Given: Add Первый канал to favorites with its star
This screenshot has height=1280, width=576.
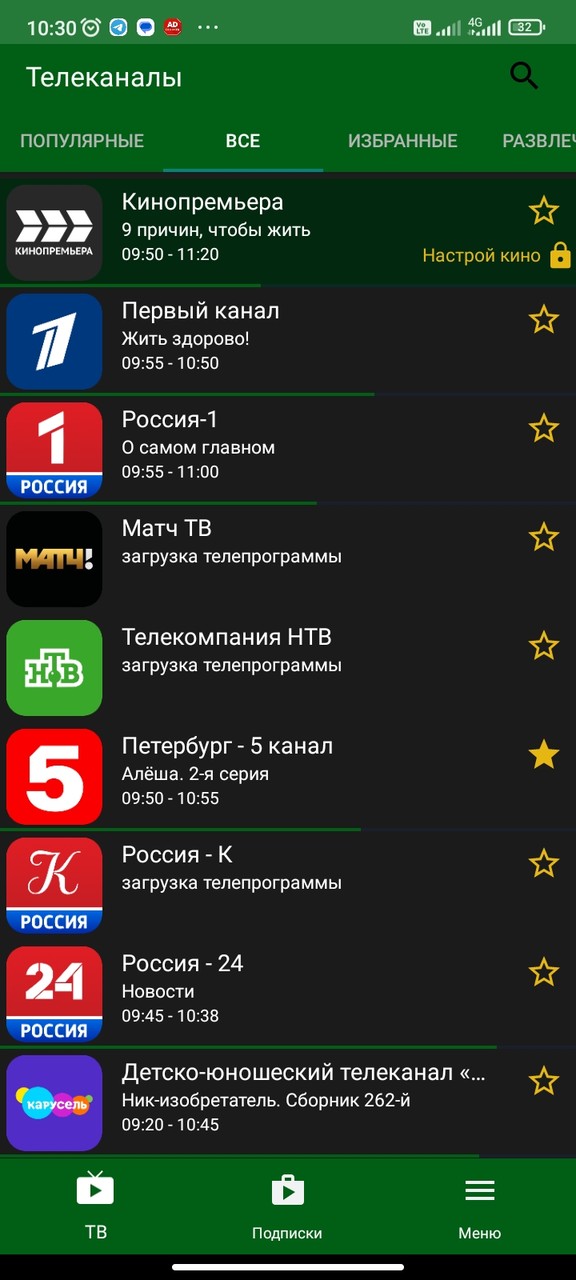Looking at the screenshot, I should 543,319.
